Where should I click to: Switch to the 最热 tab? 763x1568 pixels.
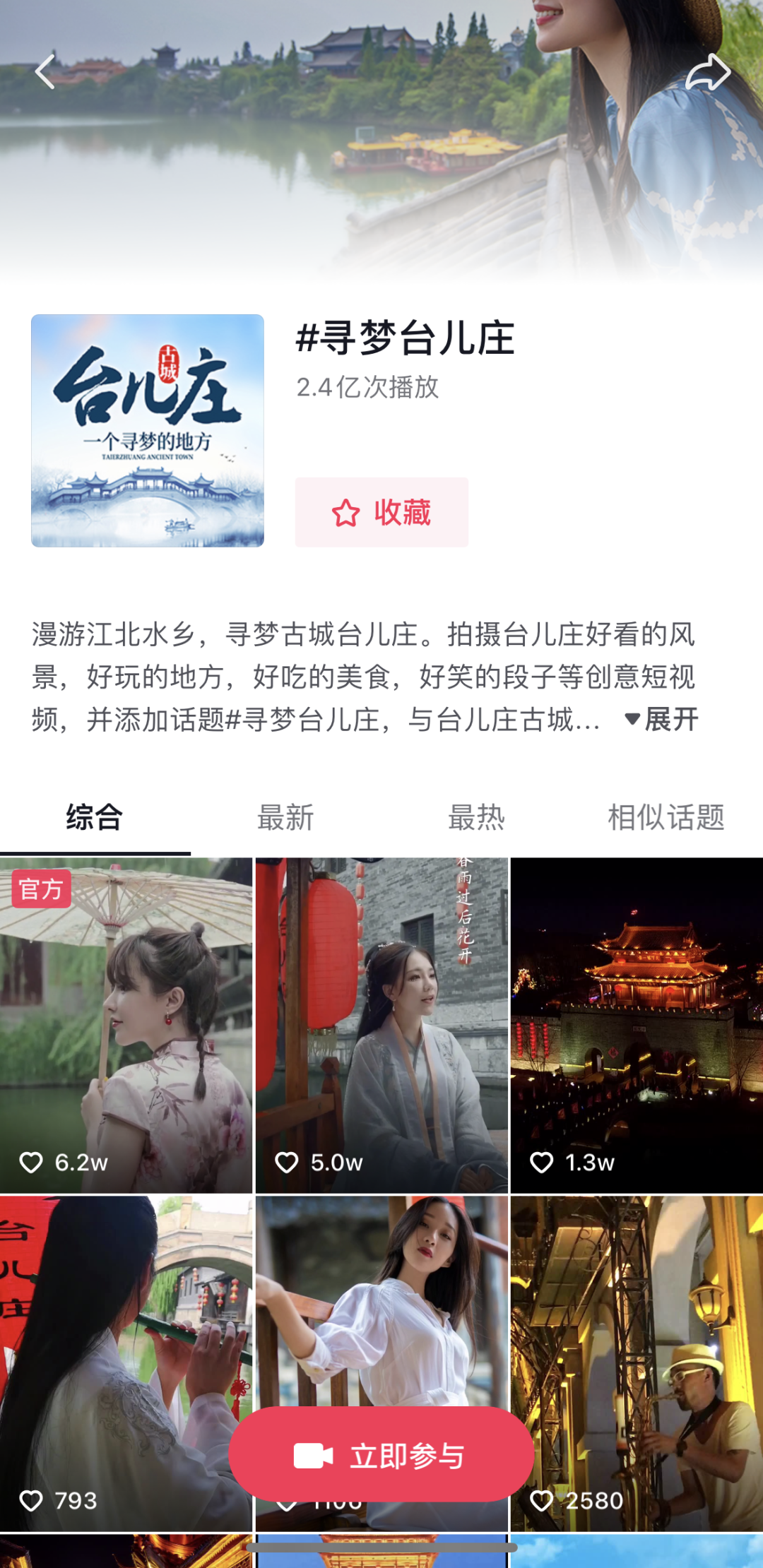point(476,816)
